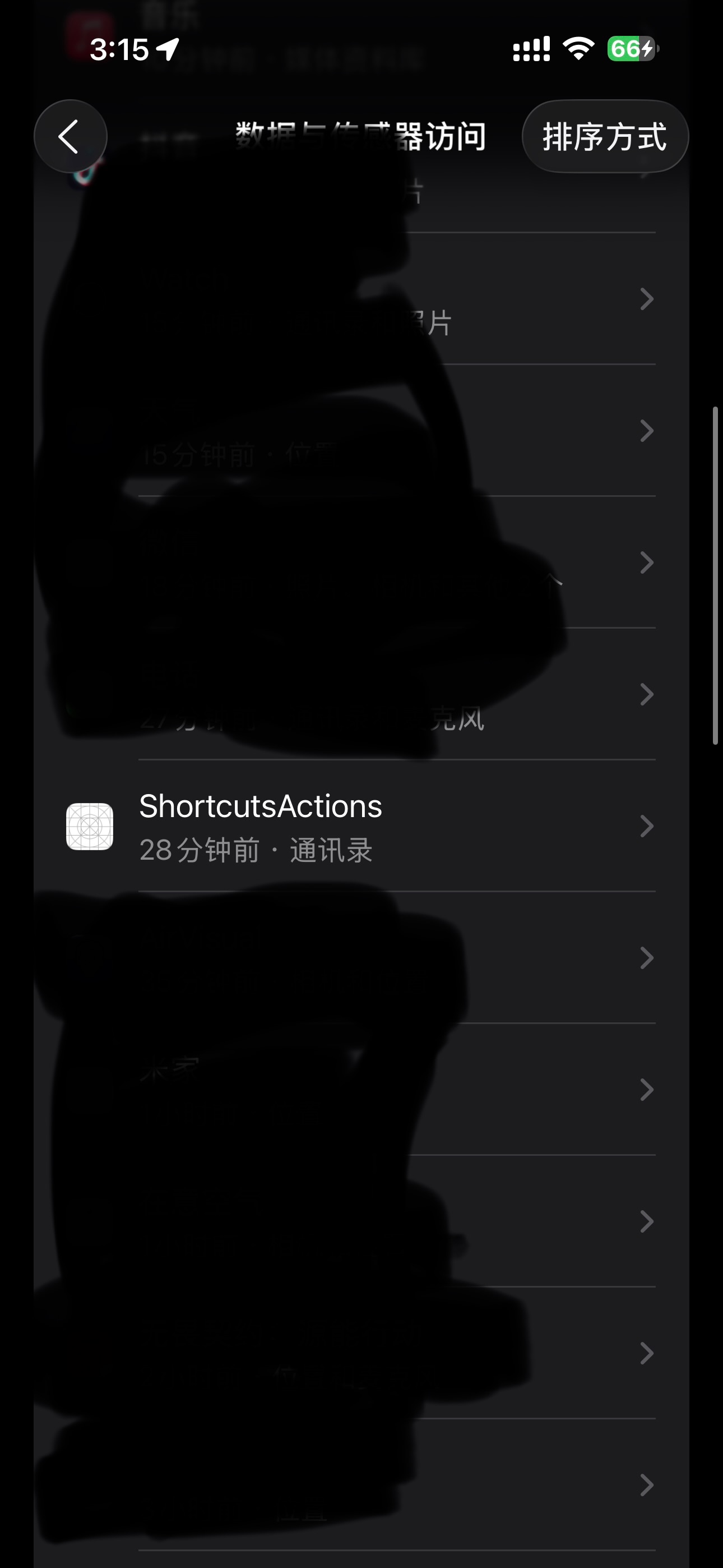The image size is (723, 1568).
Task: Open the 排序方式 sort options
Action: tap(604, 136)
